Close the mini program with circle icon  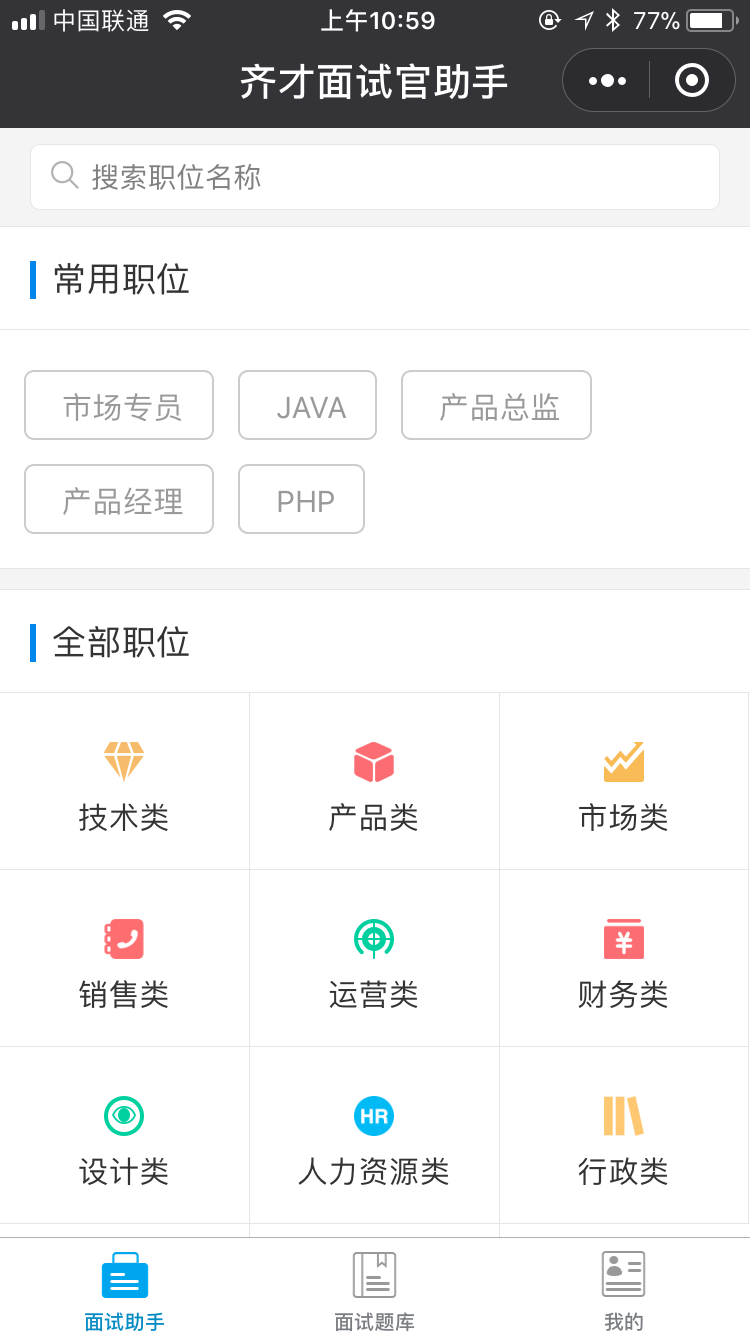pyautogui.click(x=692, y=80)
